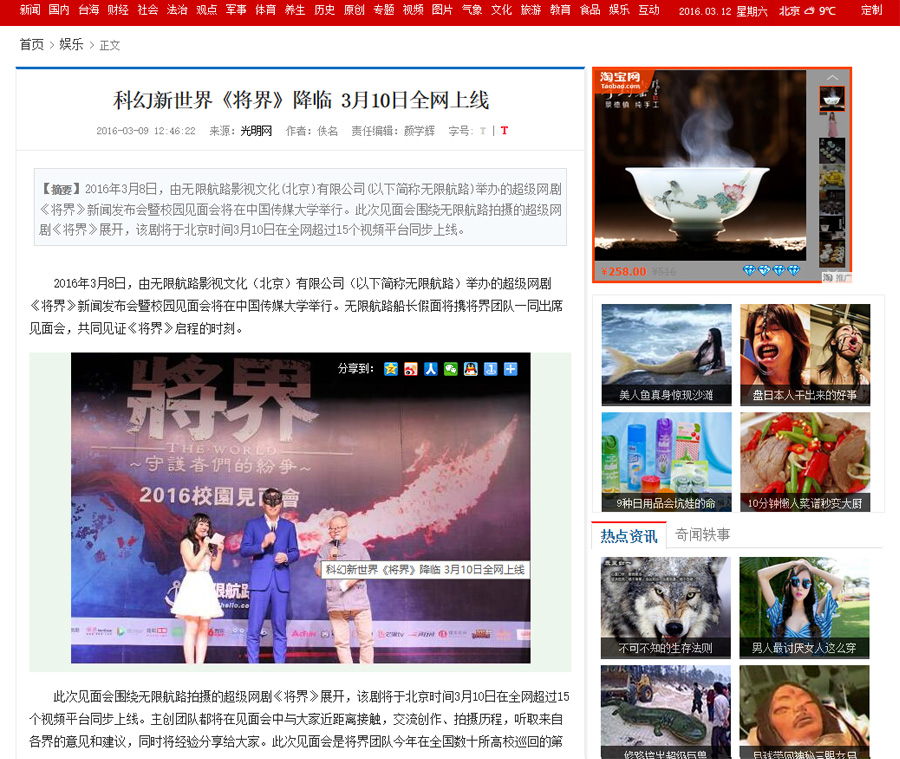Open the 美人鱼真身惊现沙滩 story
The image size is (900, 759).
tap(666, 355)
